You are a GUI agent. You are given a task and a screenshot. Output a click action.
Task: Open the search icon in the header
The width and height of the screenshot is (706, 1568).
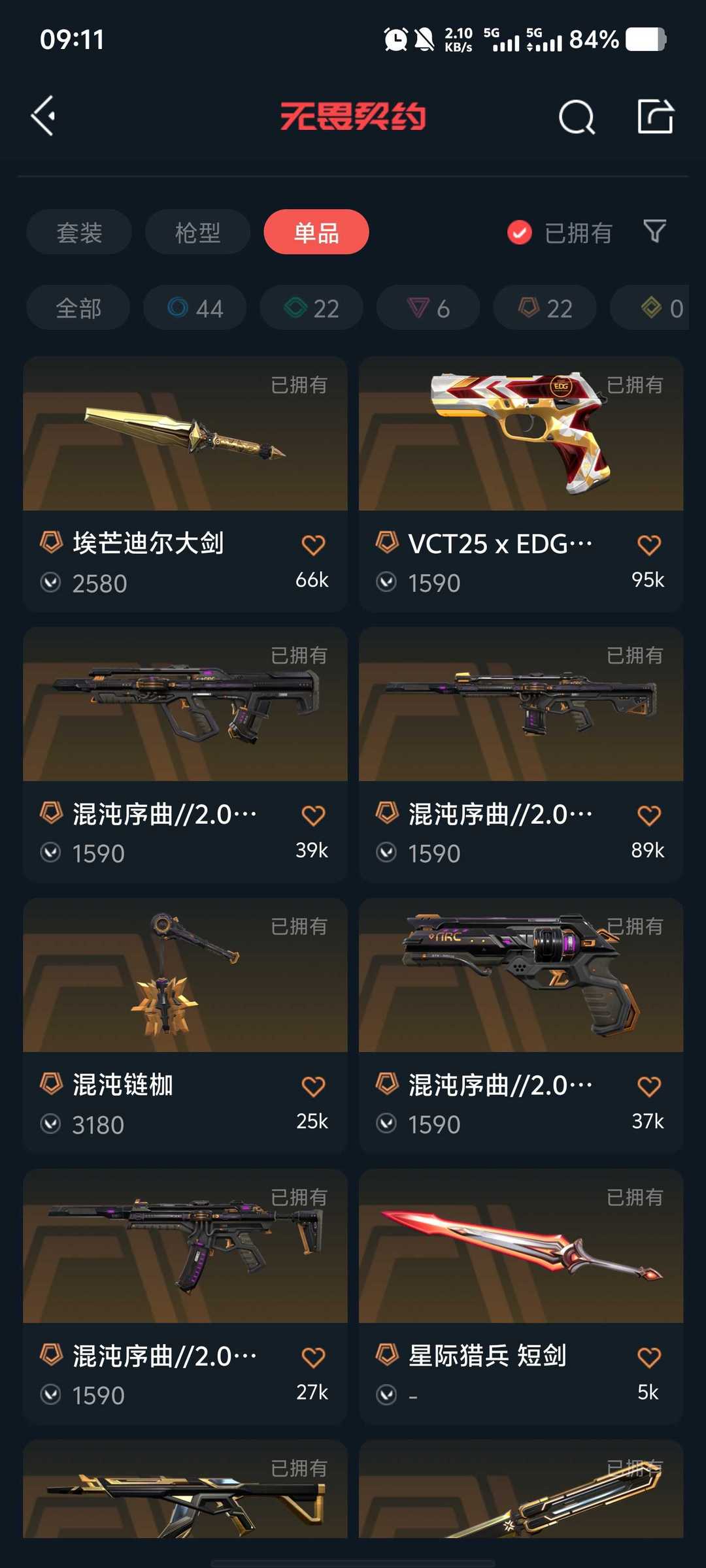[577, 118]
